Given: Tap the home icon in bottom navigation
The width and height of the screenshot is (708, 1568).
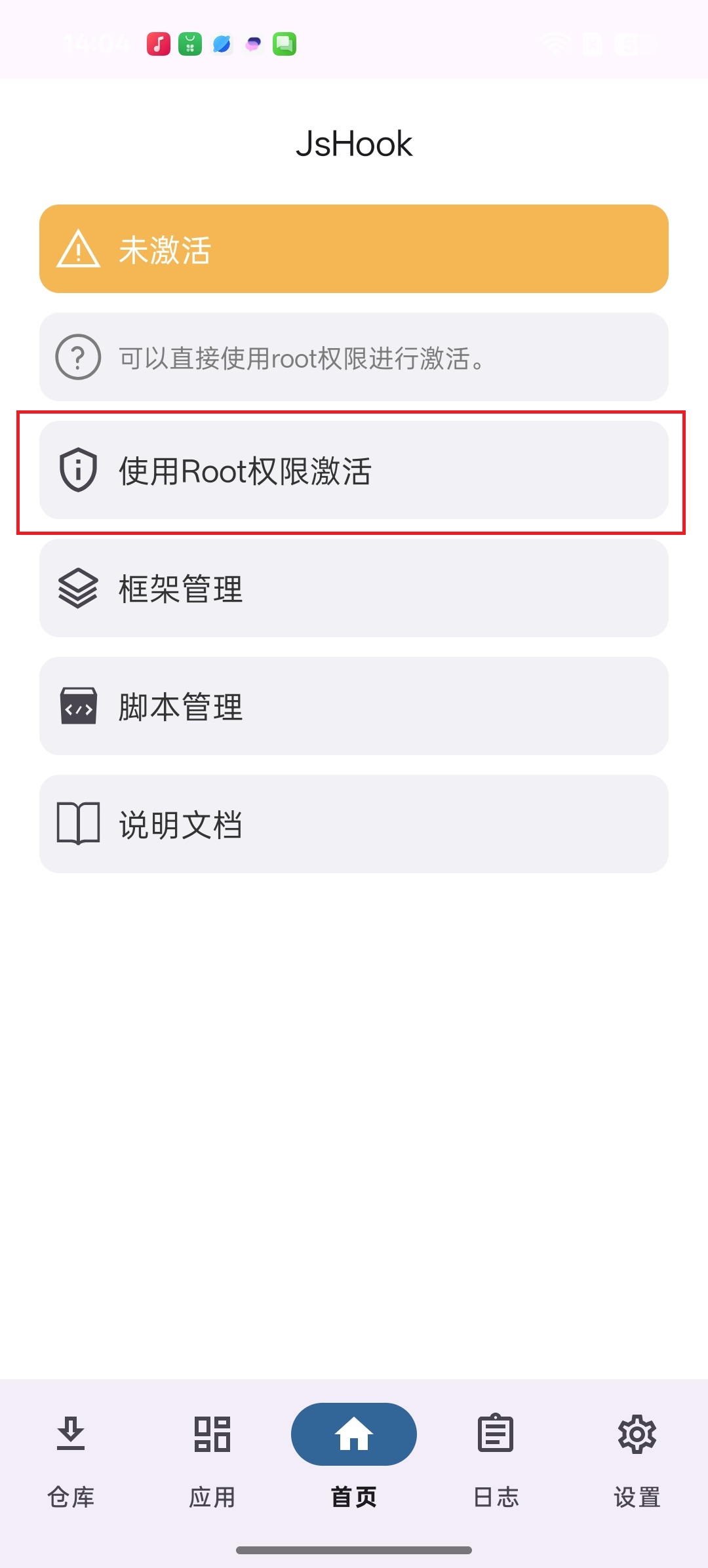Looking at the screenshot, I should point(353,1434).
